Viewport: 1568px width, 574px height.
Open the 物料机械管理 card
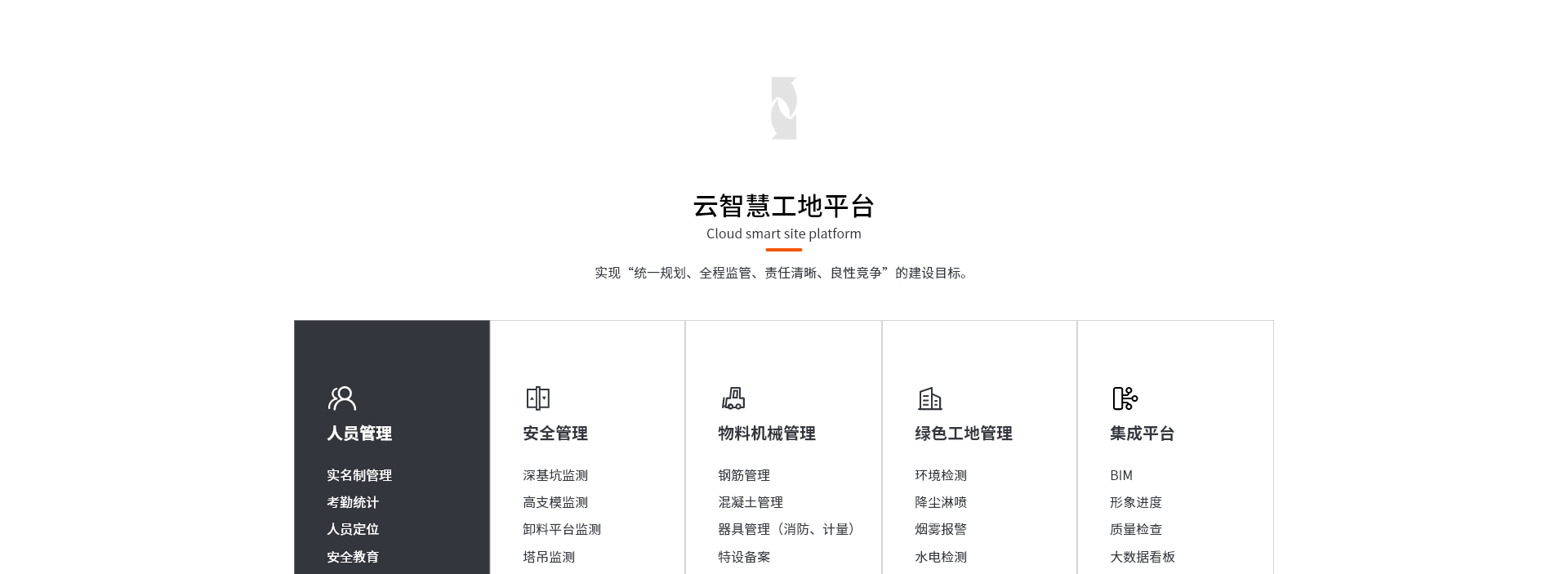767,434
